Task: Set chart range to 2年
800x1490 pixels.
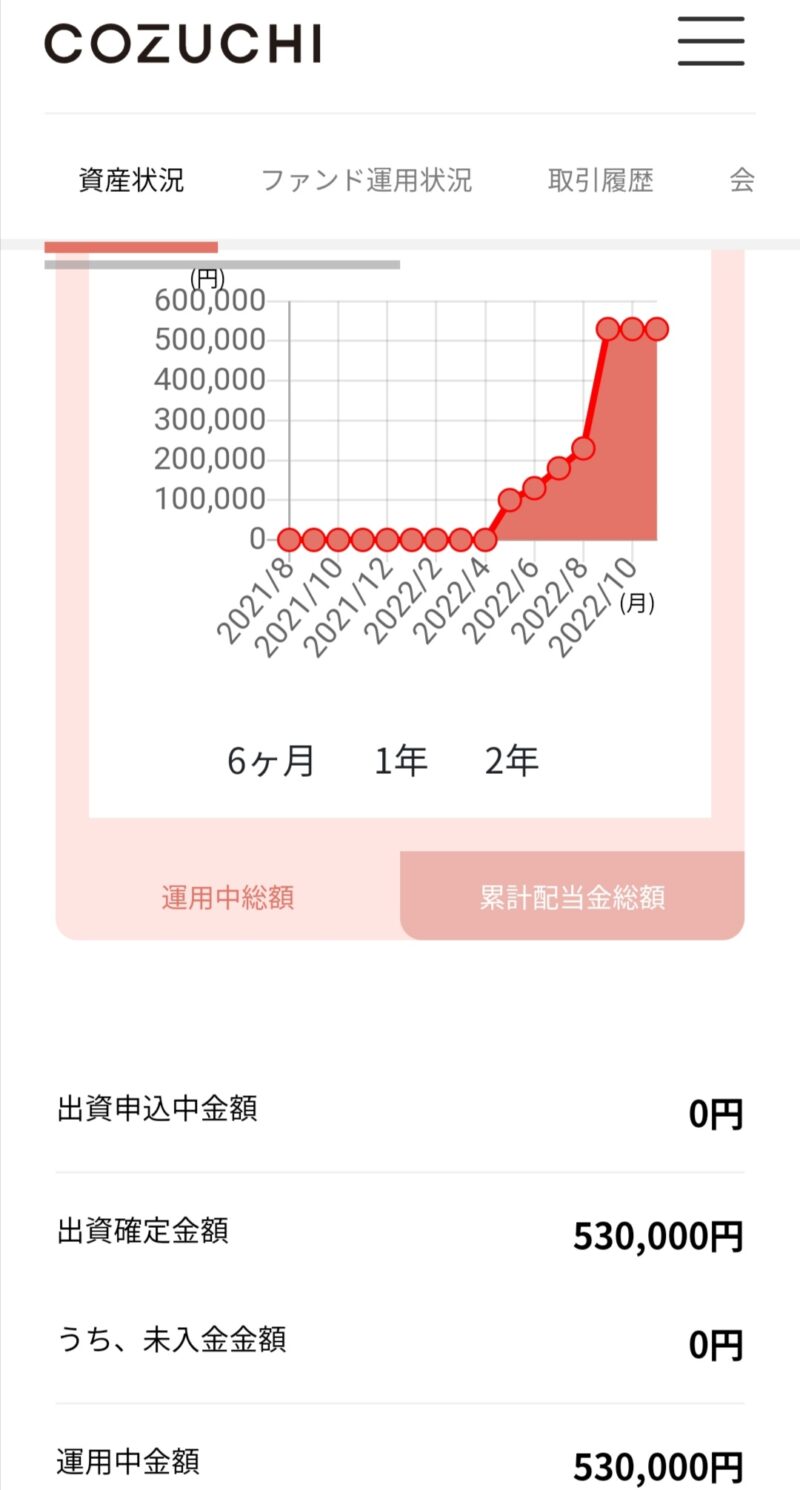Action: point(512,762)
